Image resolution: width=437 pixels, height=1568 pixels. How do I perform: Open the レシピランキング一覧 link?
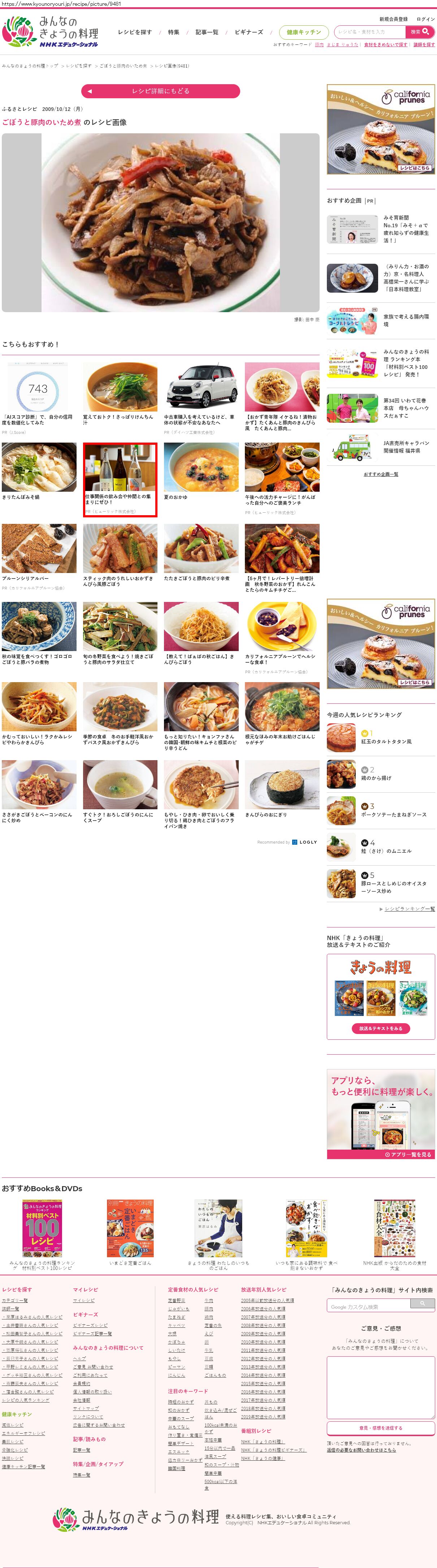click(409, 909)
